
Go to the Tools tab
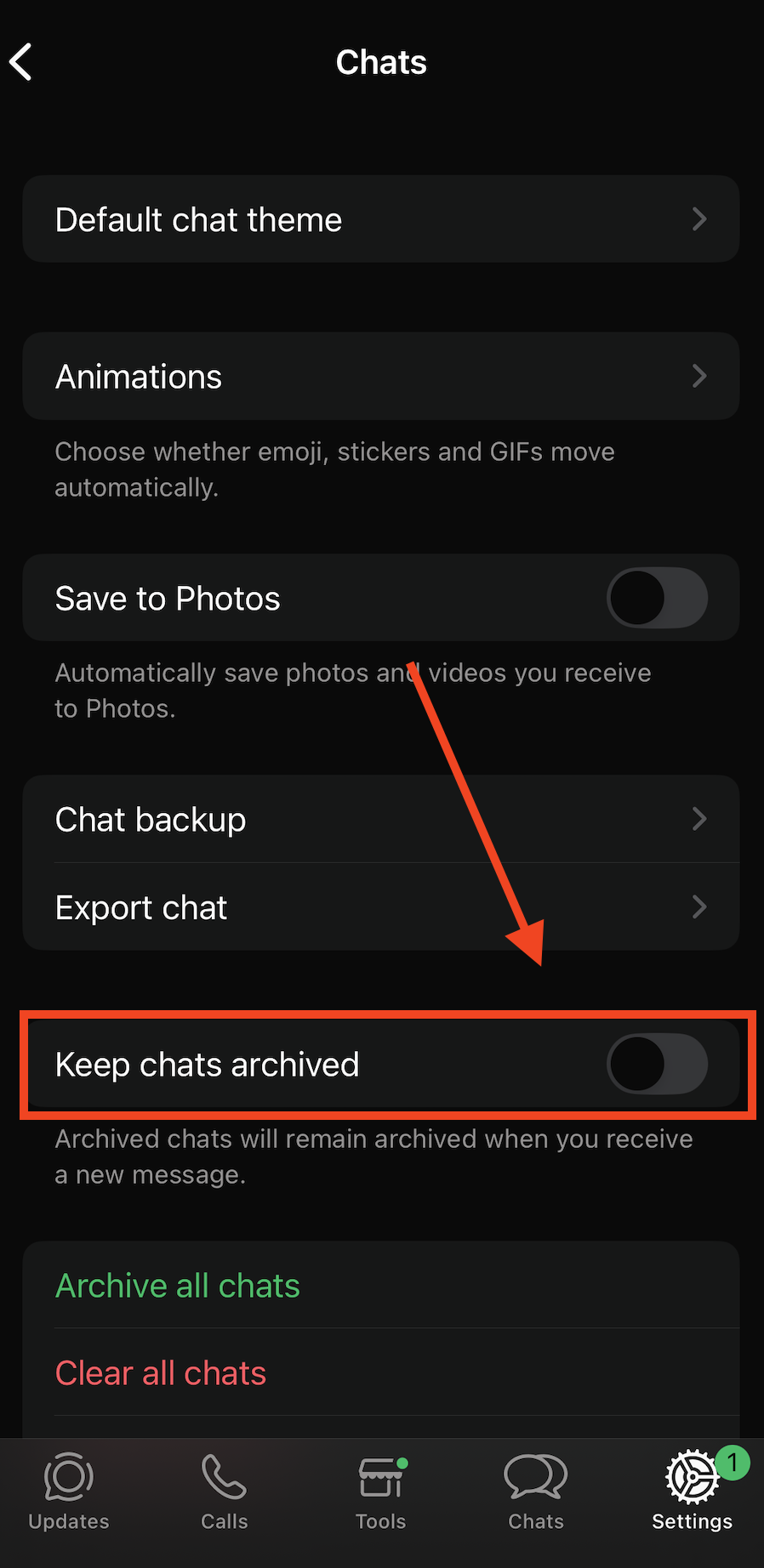point(380,1491)
